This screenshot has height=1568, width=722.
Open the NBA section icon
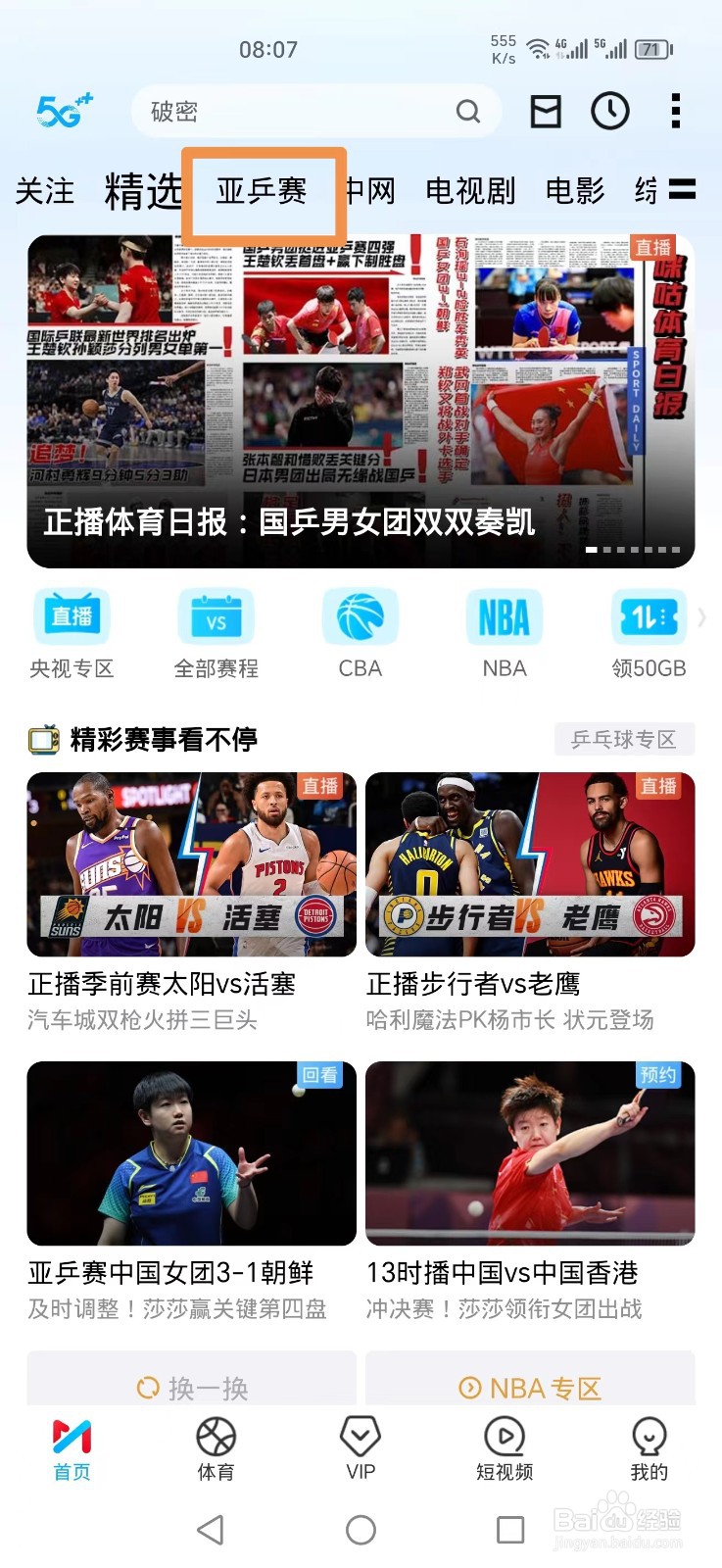tap(504, 617)
